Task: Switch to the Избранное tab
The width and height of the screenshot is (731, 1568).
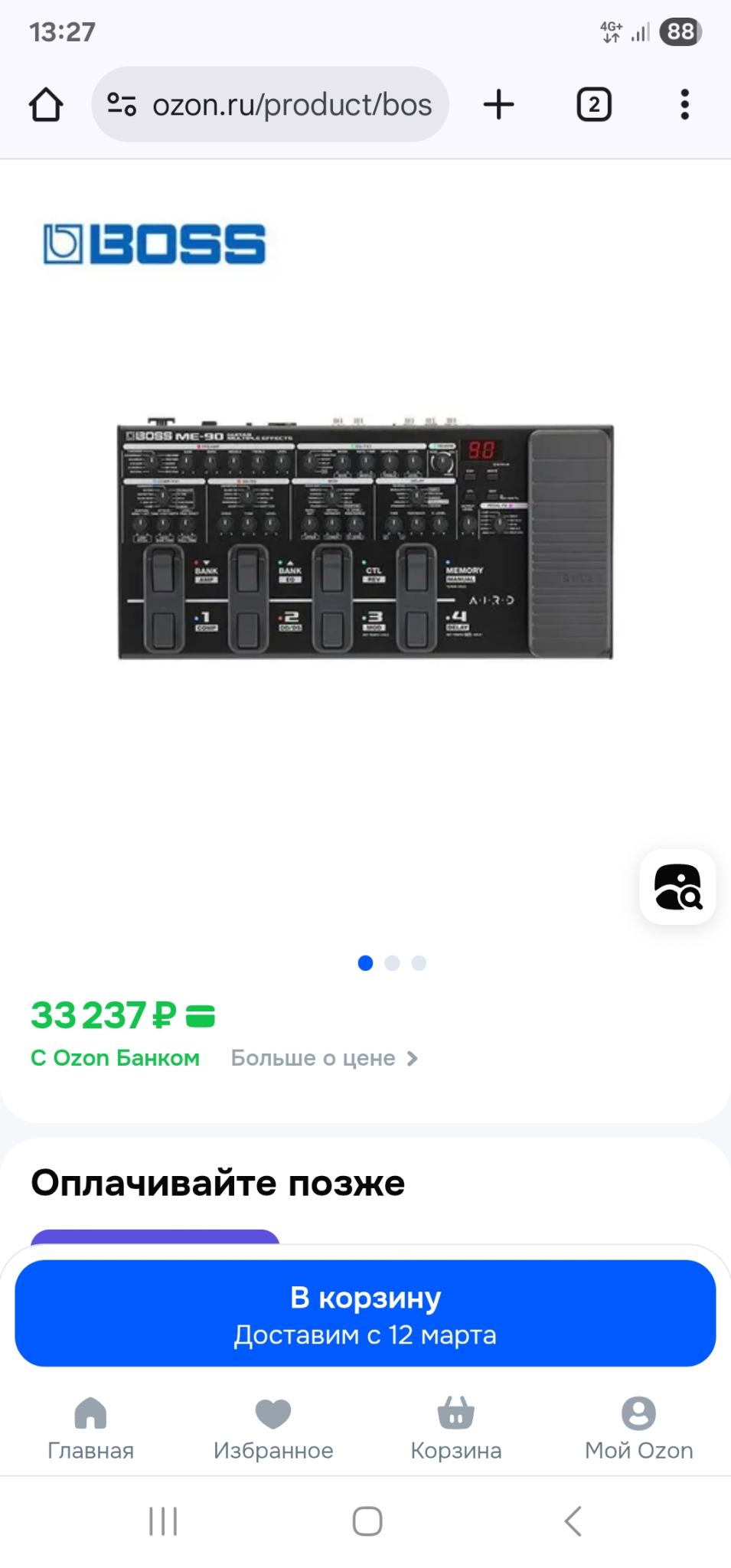Action: 273,1429
